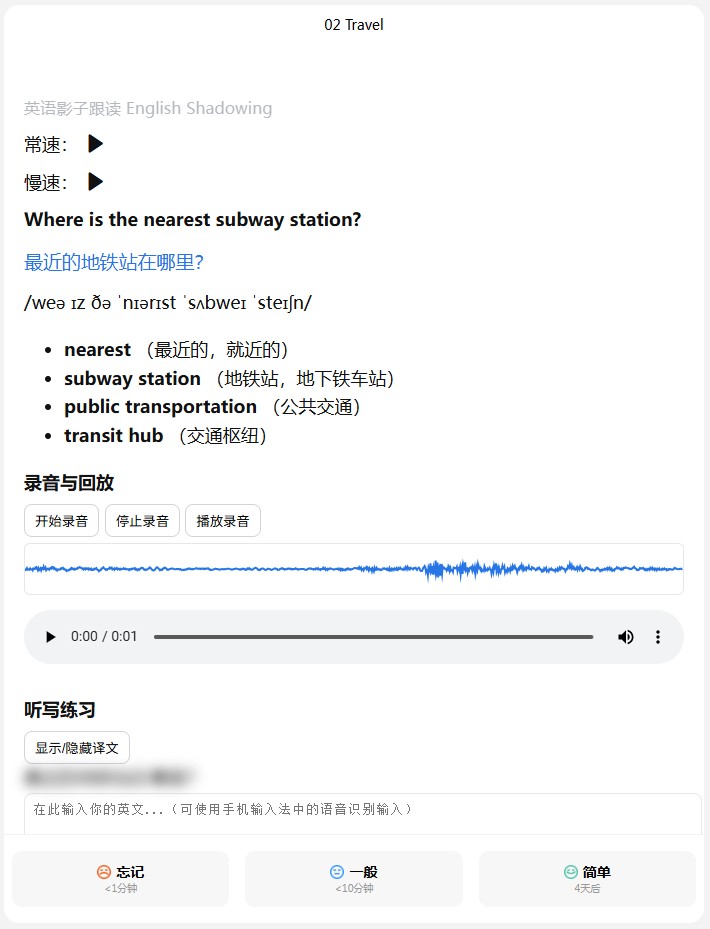
Task: Tap 播放录音 to replay recording
Action: (x=222, y=521)
